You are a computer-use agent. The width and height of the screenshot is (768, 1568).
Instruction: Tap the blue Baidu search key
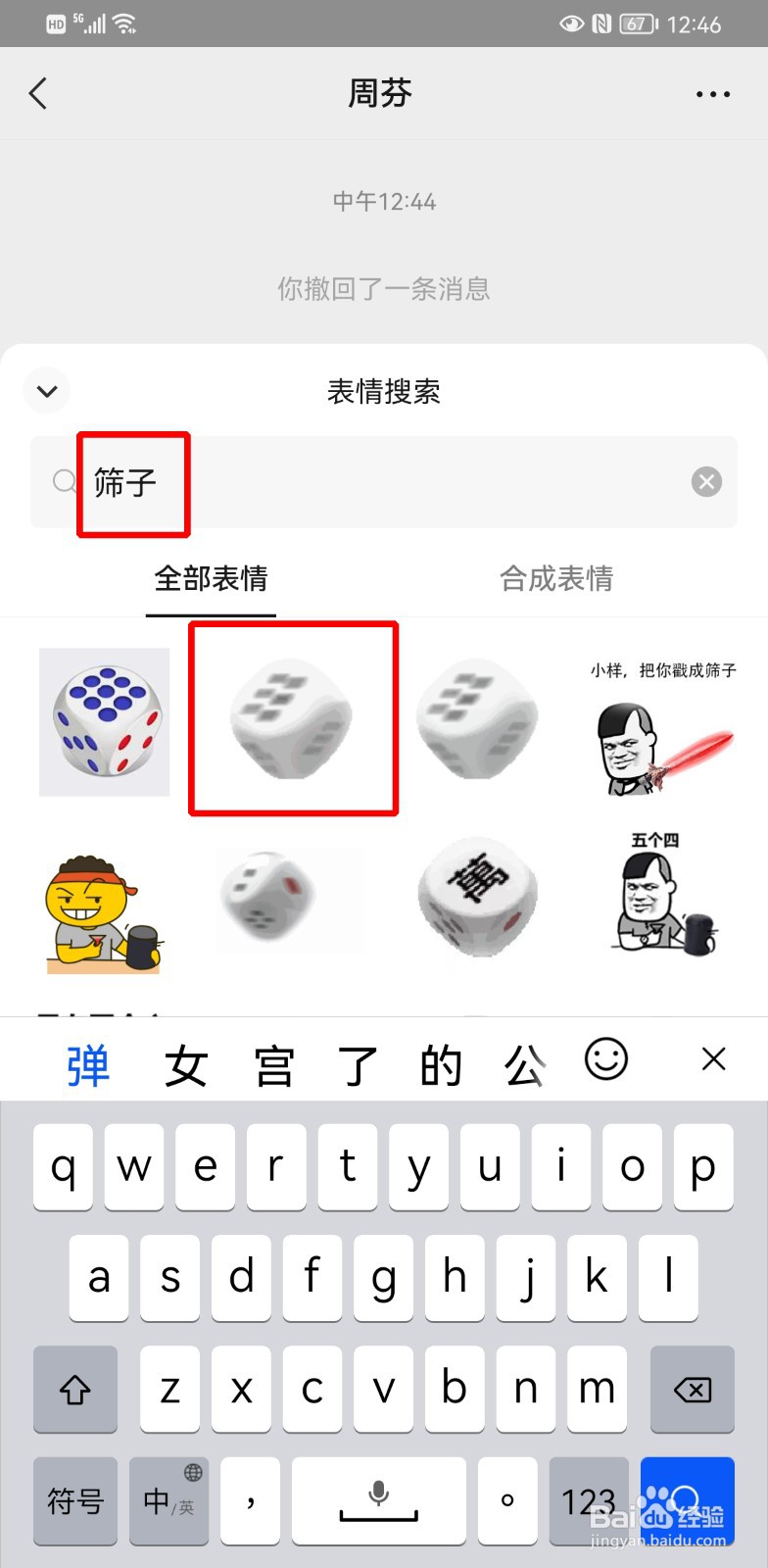tap(687, 1500)
